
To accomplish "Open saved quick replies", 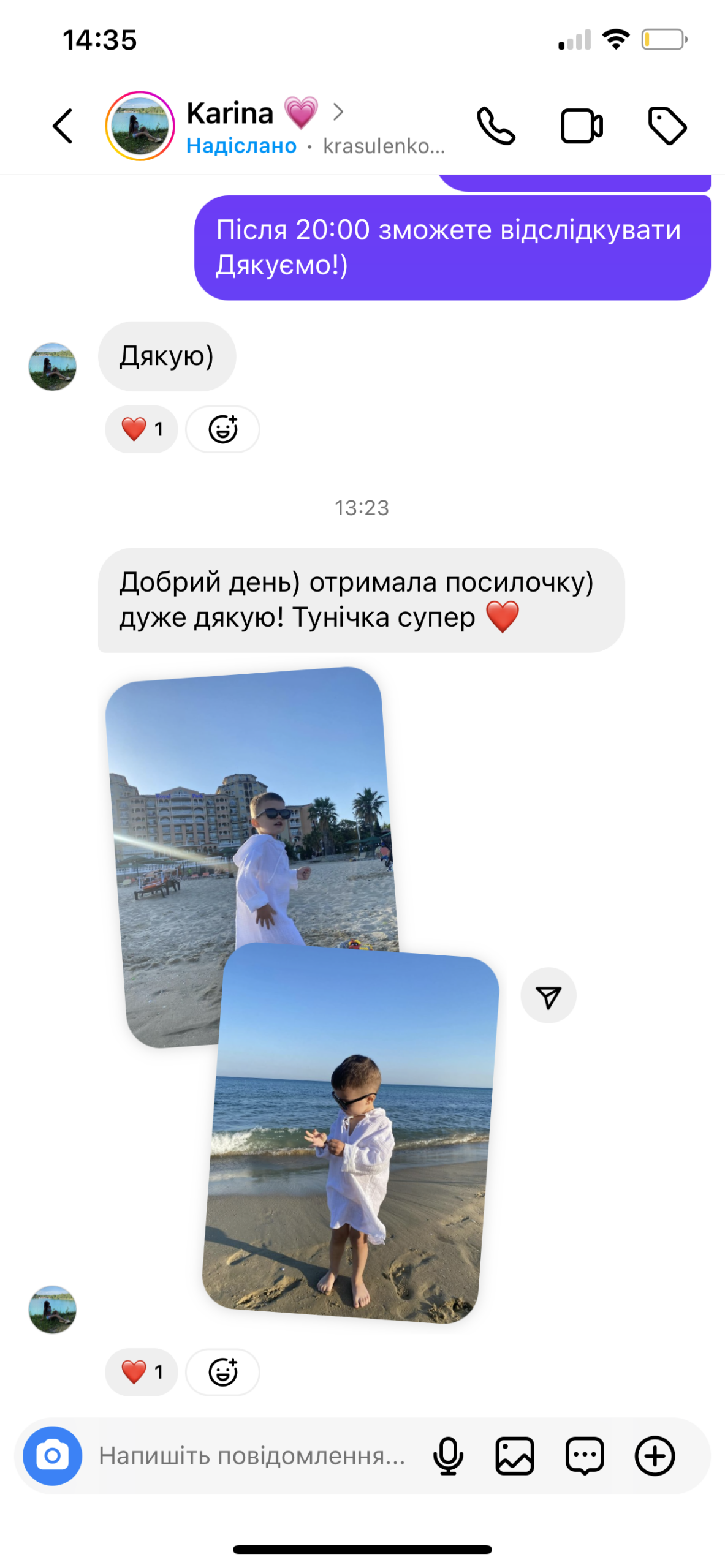I will 584,1455.
